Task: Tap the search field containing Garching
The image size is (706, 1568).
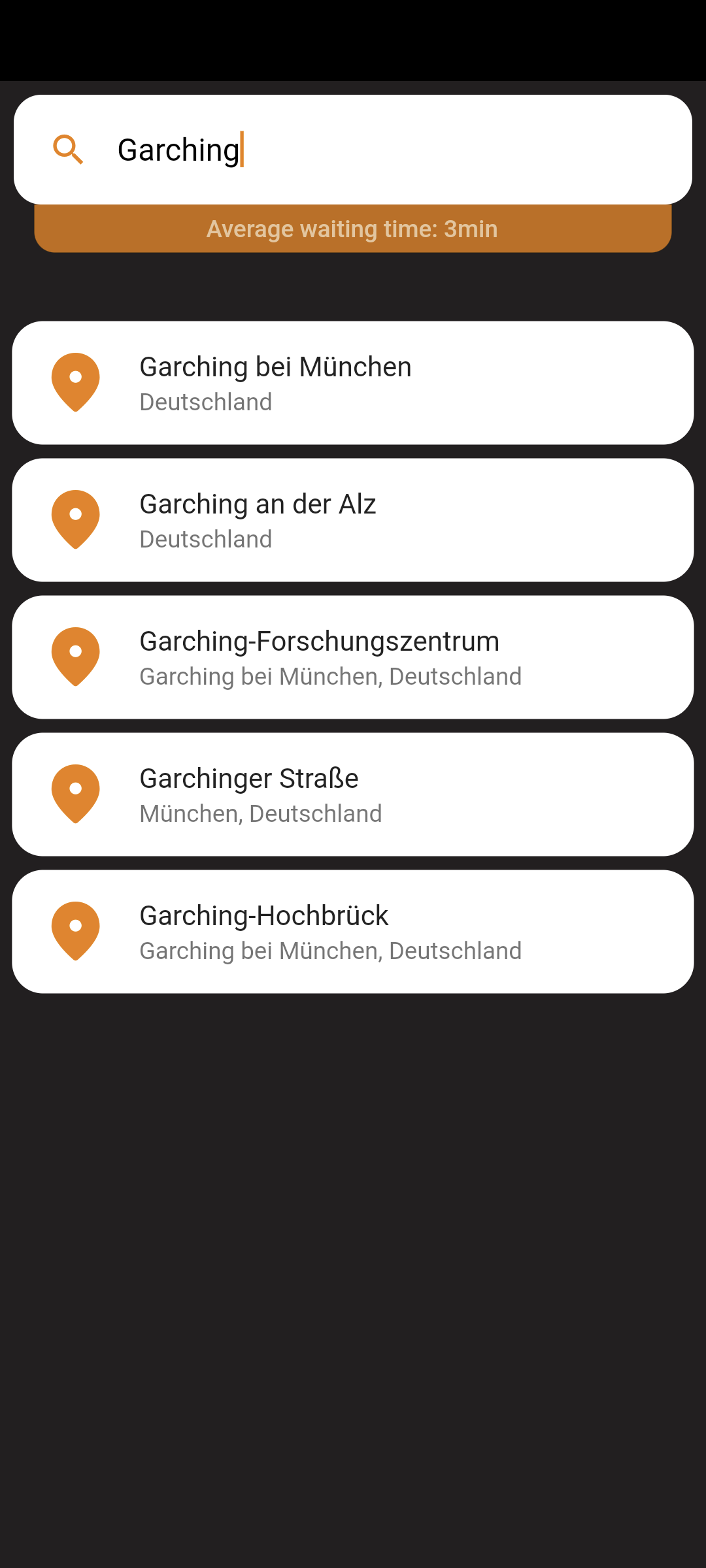Action: (392, 150)
